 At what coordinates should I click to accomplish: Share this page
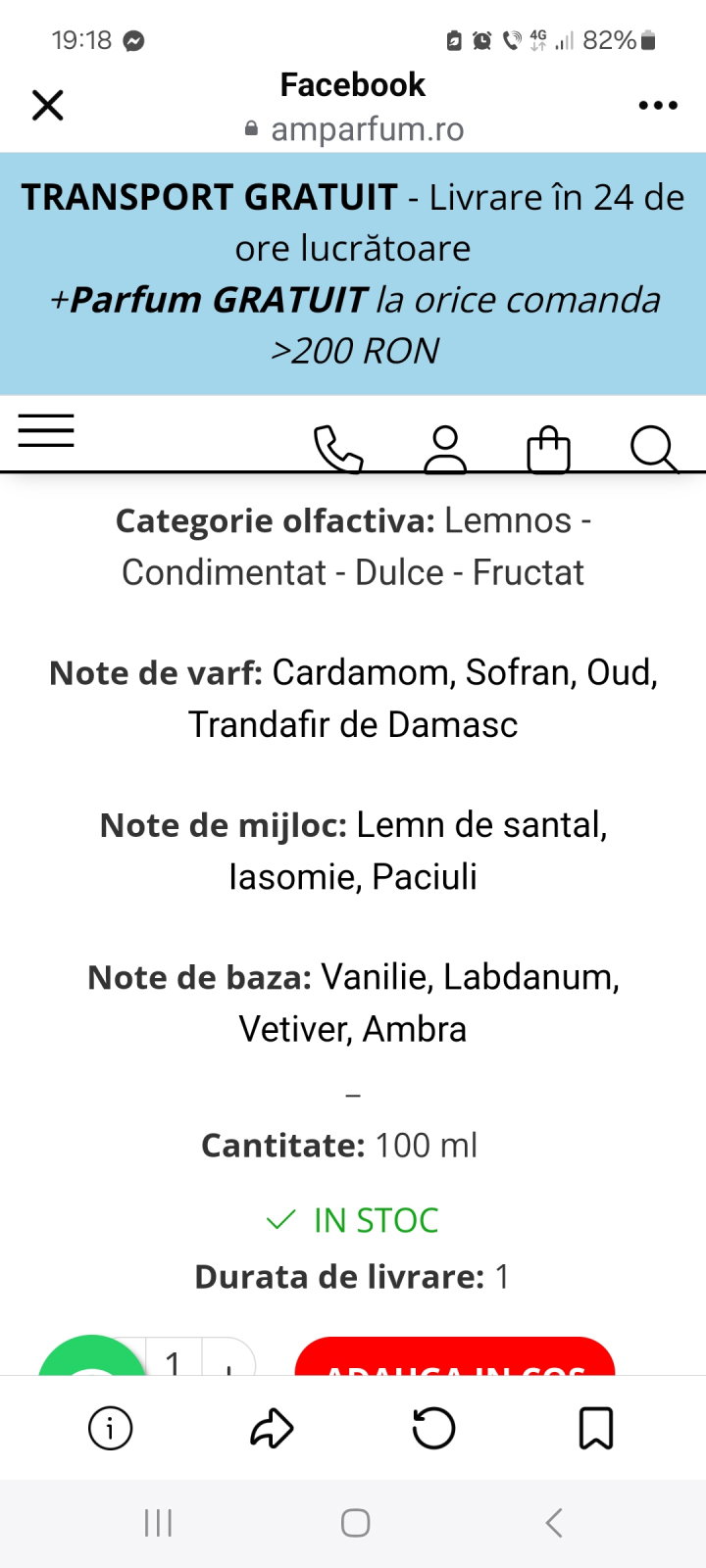point(272,1428)
